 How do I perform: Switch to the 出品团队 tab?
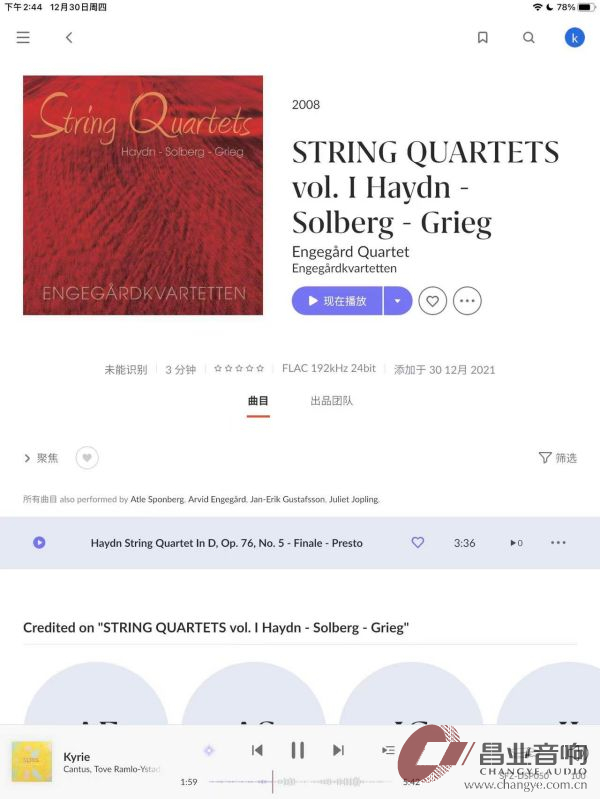pyautogui.click(x=331, y=401)
